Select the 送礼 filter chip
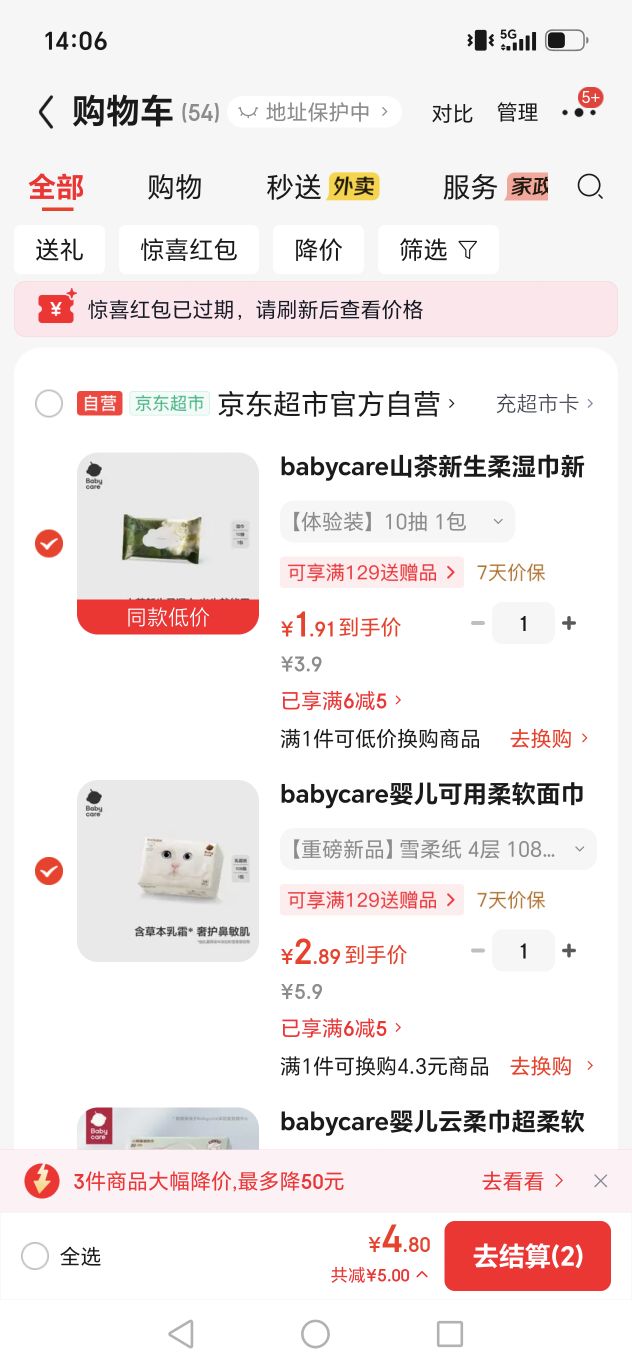This screenshot has width=632, height=1368. pyautogui.click(x=59, y=250)
